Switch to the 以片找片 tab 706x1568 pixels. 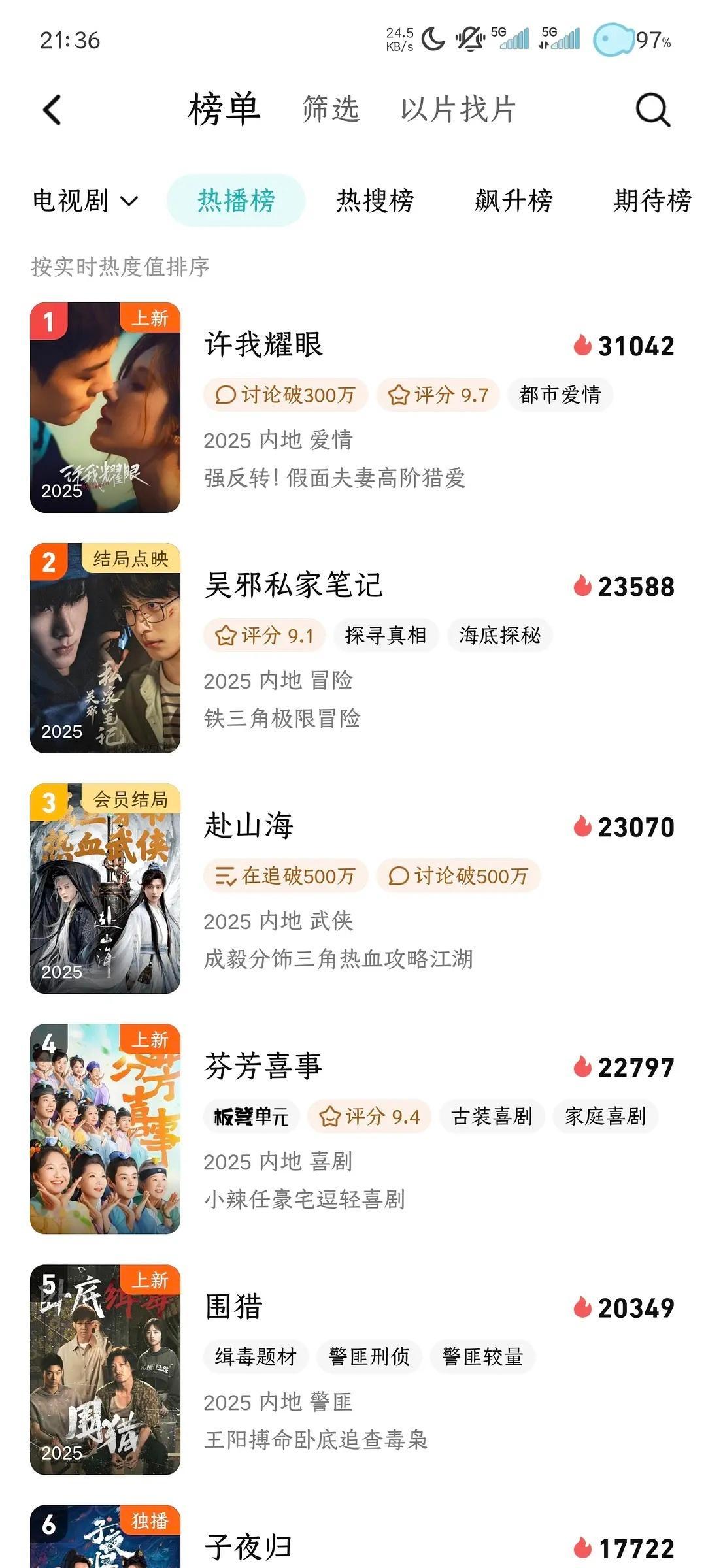point(458,109)
